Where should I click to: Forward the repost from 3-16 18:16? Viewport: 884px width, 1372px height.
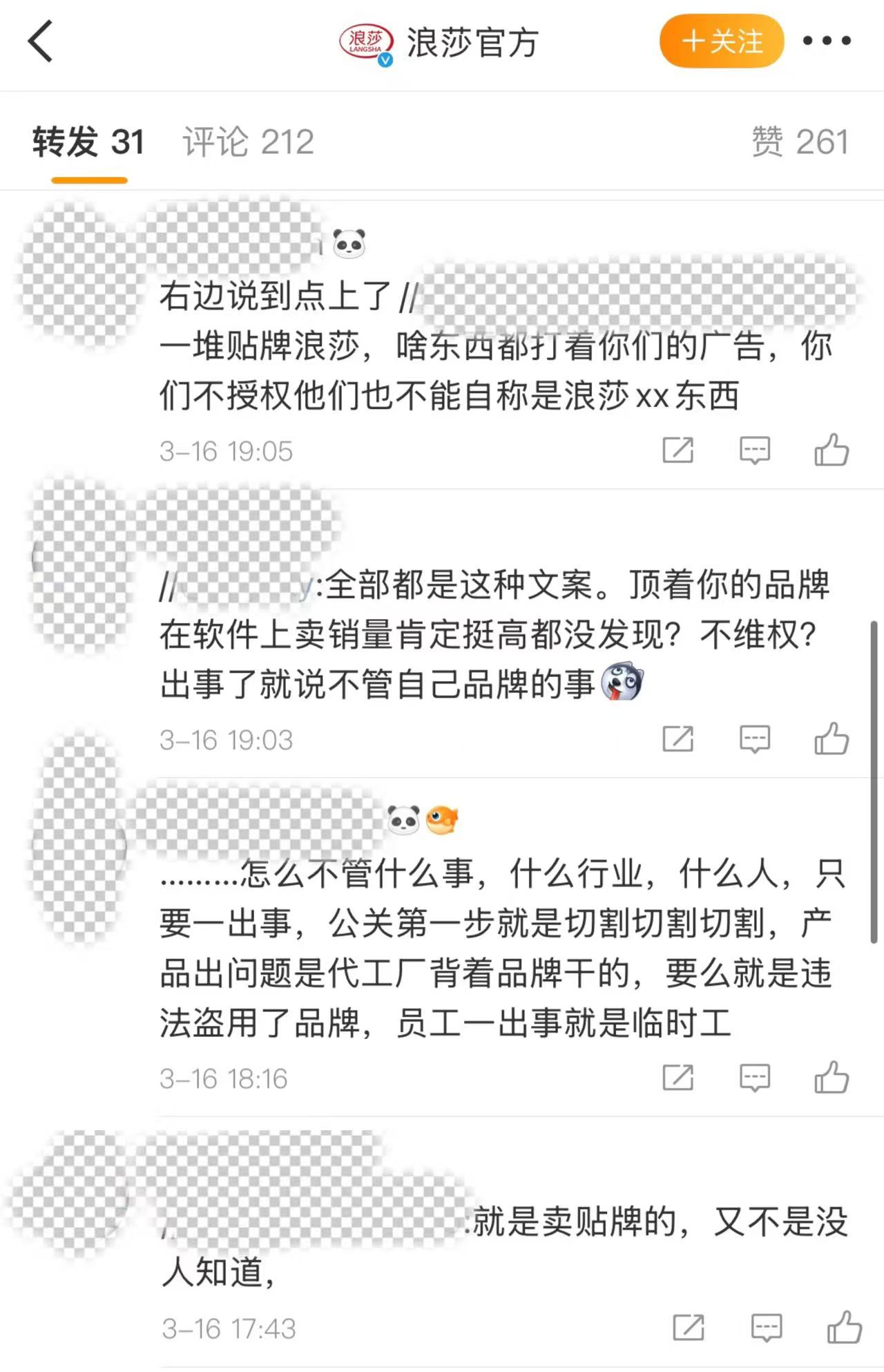678,1078
